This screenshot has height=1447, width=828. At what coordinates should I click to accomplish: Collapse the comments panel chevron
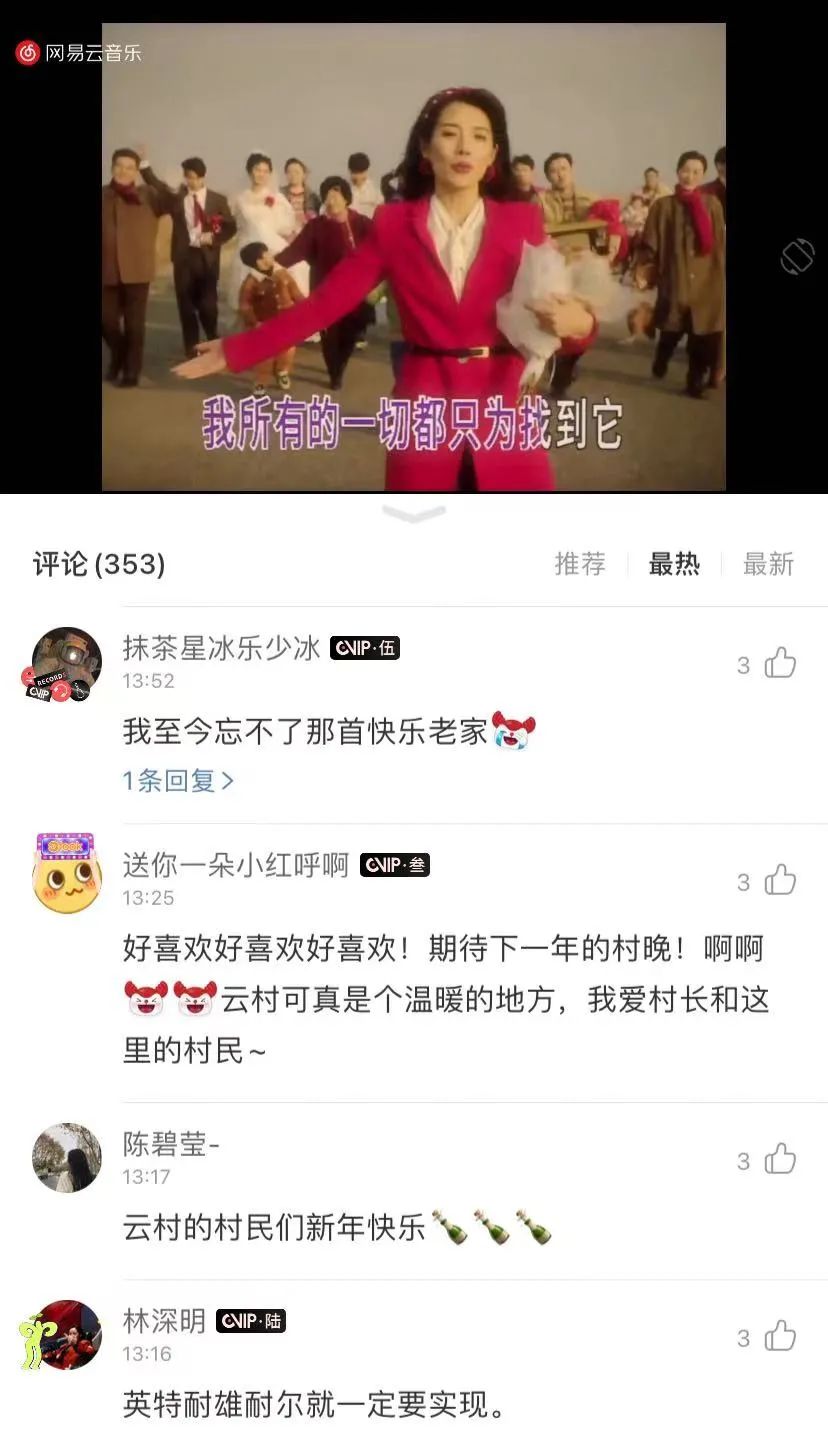tap(413, 515)
